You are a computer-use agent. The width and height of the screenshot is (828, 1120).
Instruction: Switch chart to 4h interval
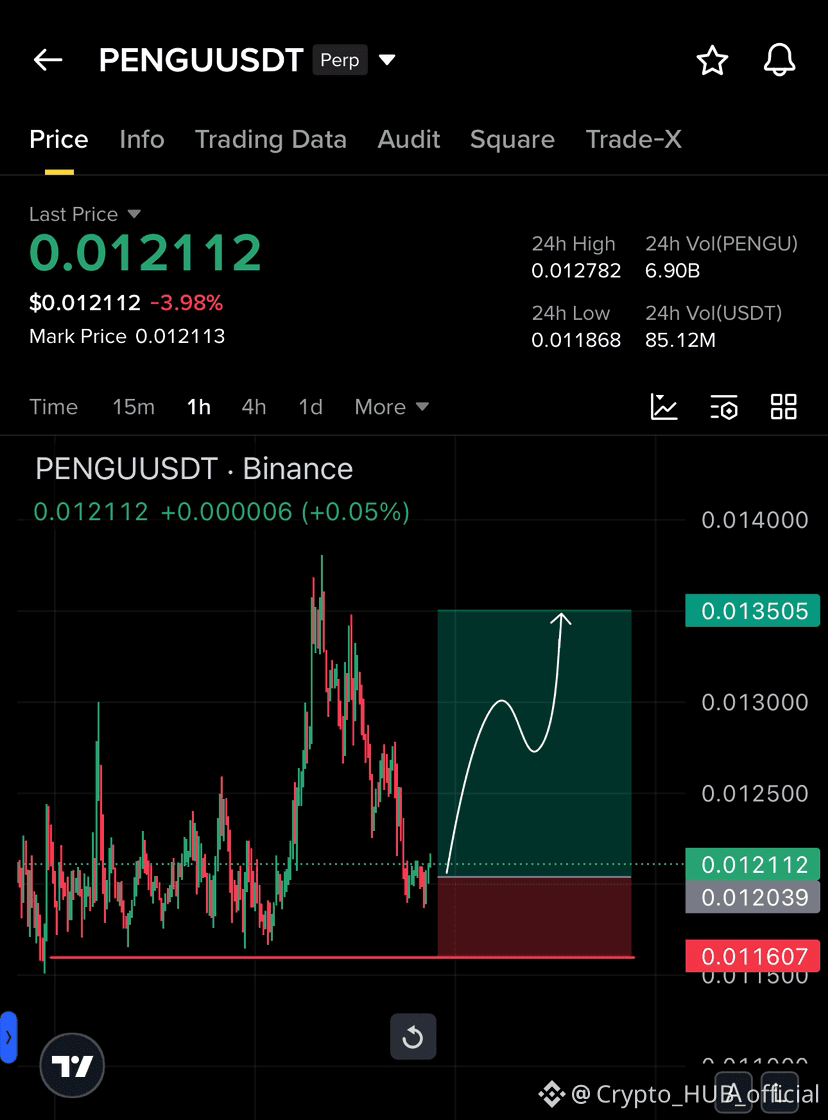[x=253, y=407]
